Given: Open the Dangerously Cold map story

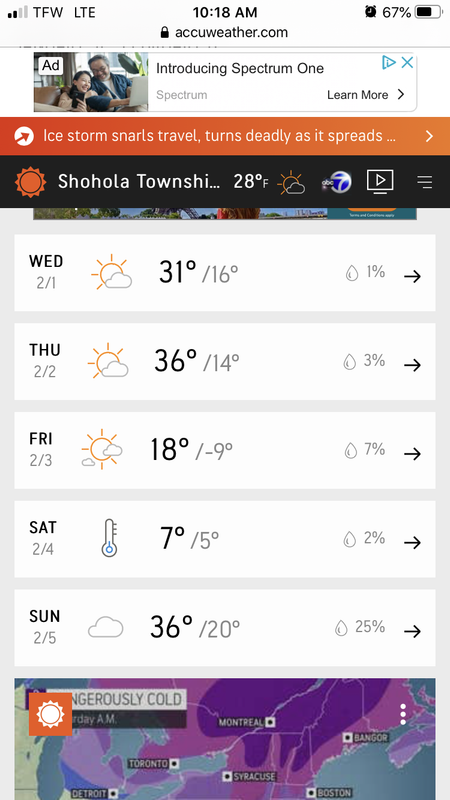Looking at the screenshot, I should tap(225, 739).
